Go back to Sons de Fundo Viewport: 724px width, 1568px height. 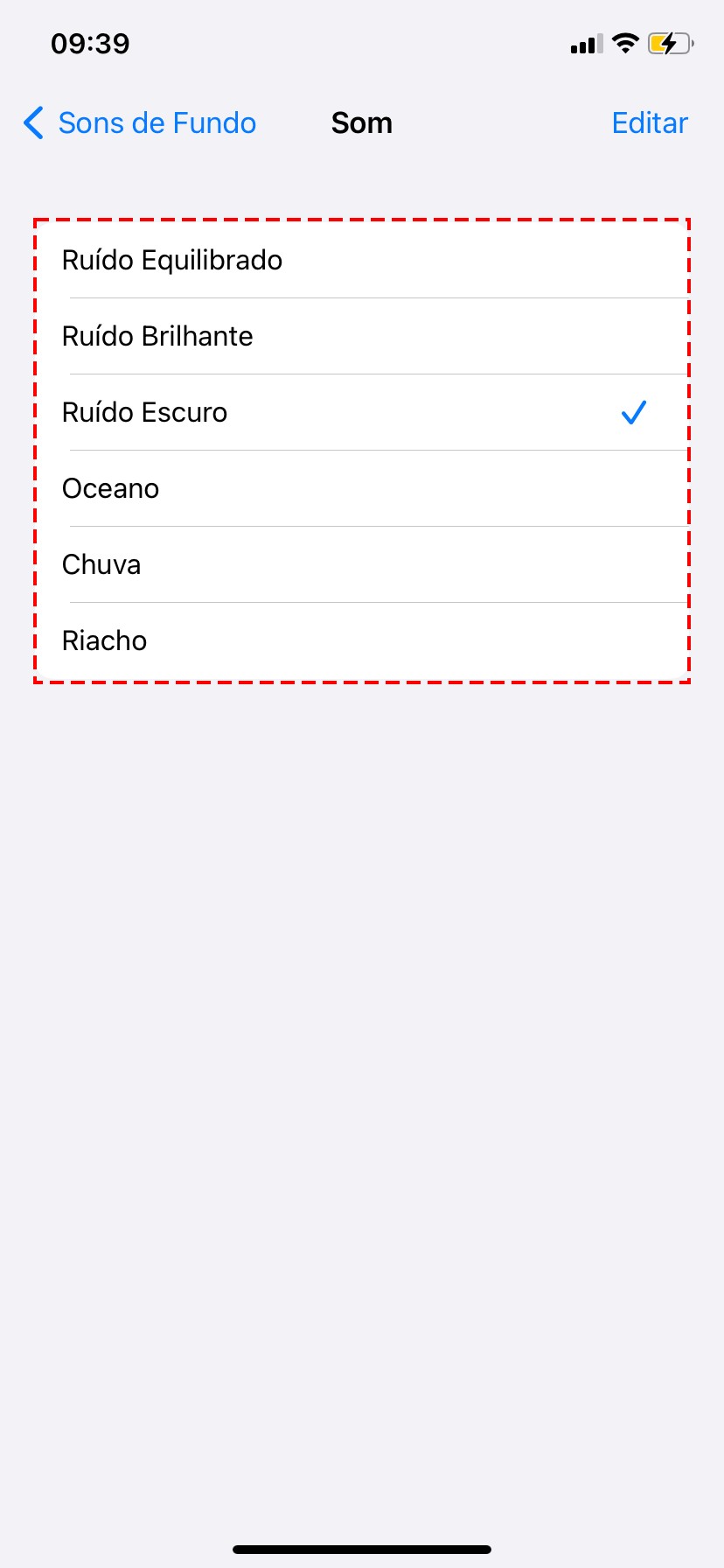pyautogui.click(x=140, y=123)
